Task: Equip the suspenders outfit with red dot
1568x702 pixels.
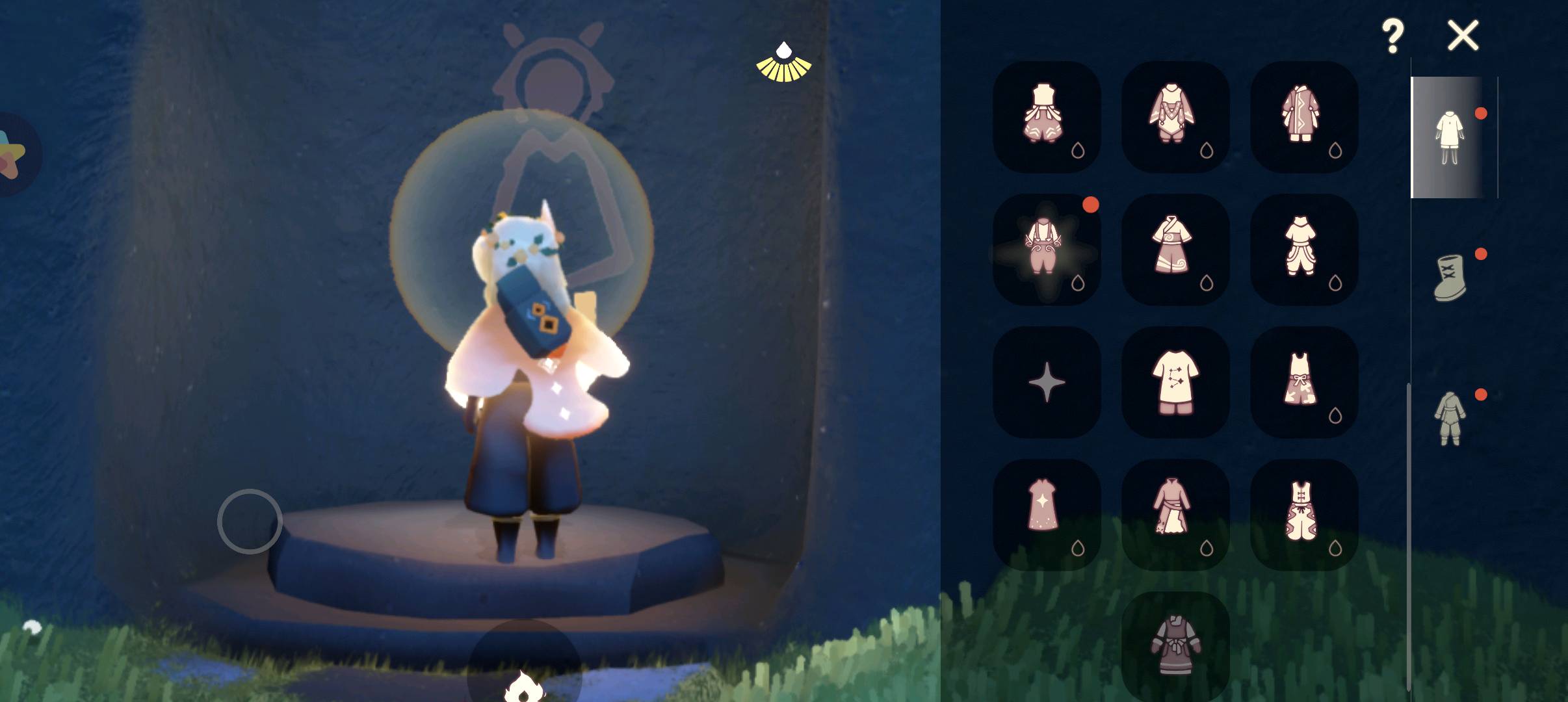Action: point(1046,250)
